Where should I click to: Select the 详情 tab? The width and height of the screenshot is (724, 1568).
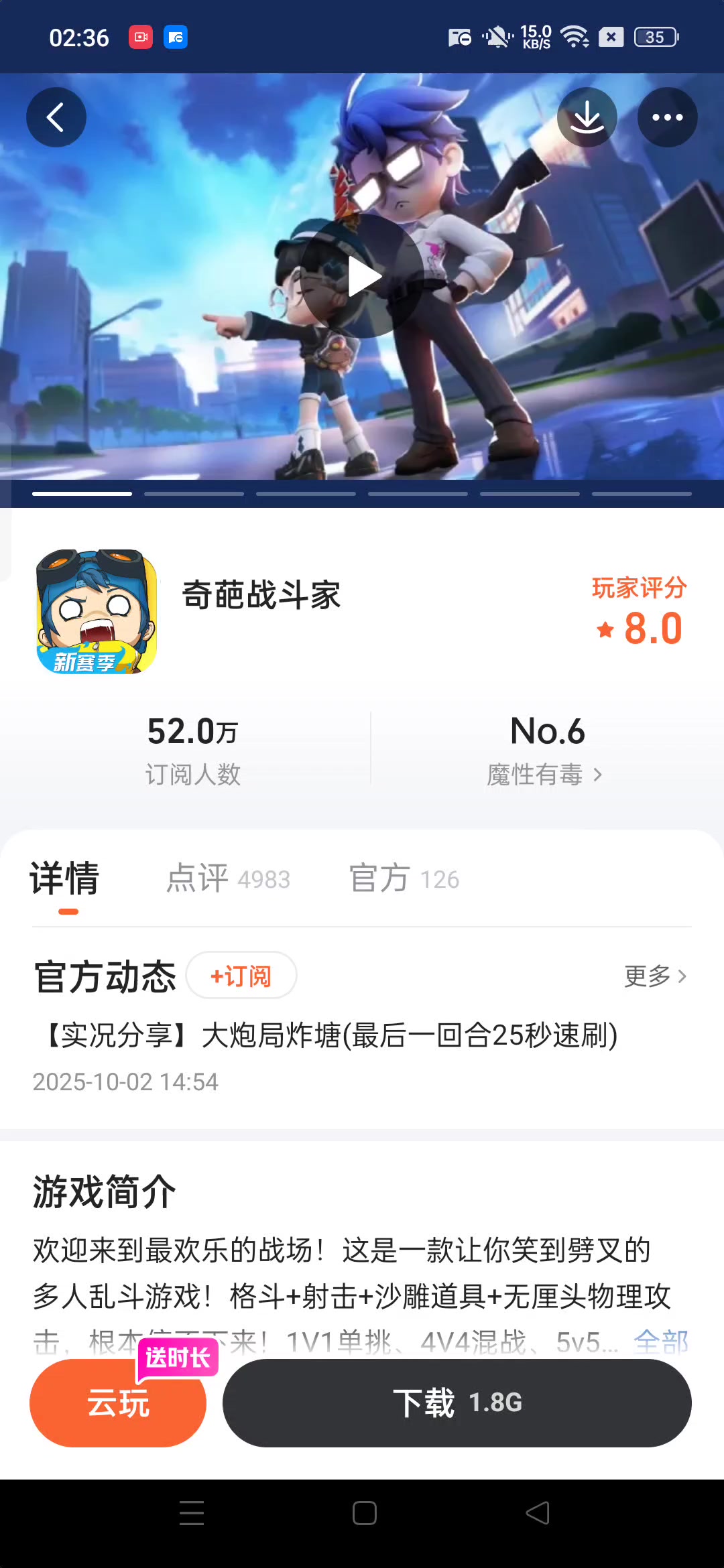(x=65, y=878)
